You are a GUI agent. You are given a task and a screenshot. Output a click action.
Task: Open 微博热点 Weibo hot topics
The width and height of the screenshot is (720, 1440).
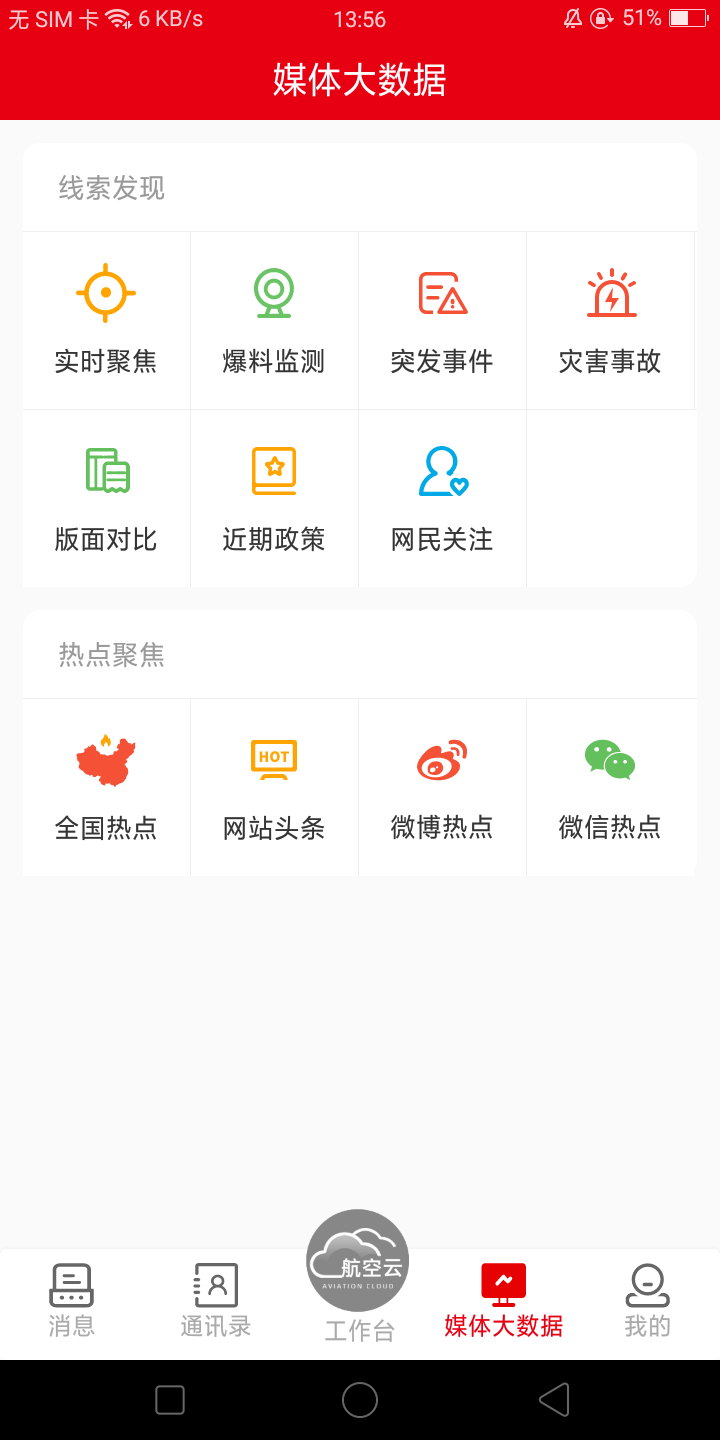coord(442,787)
